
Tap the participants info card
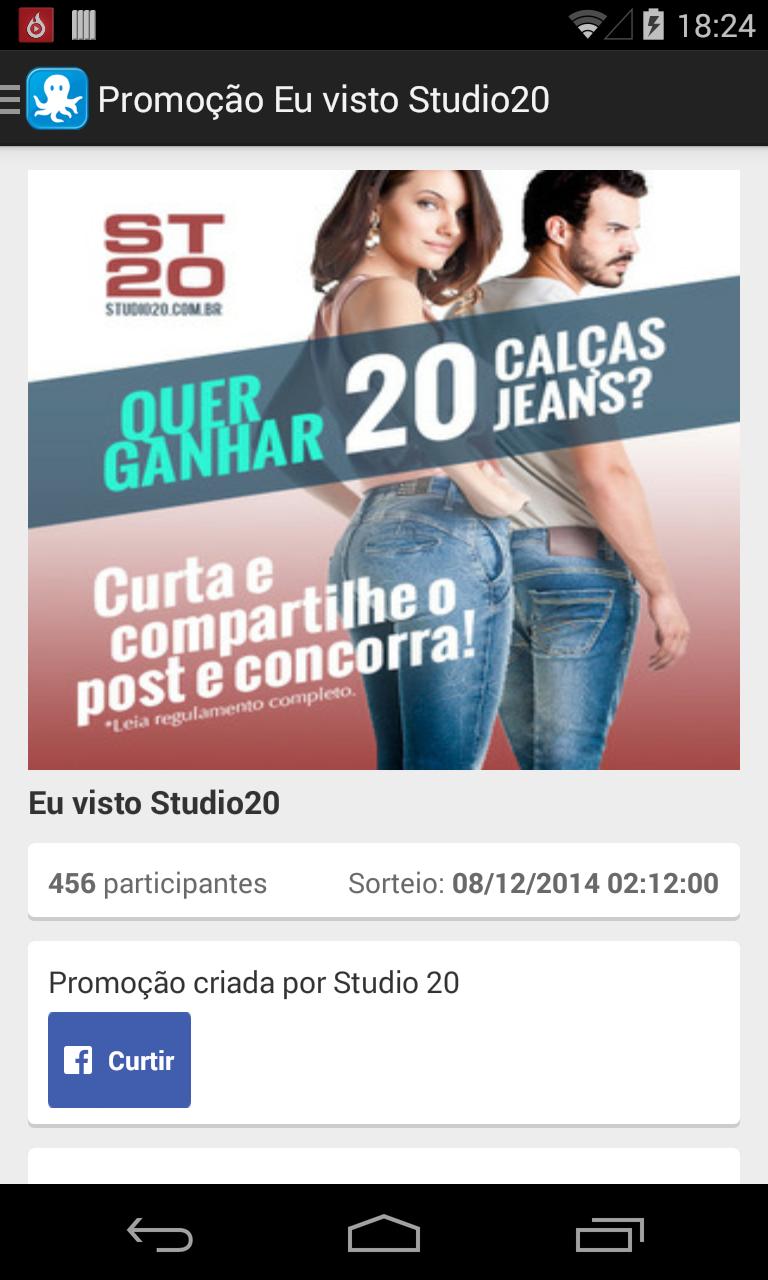pos(384,881)
